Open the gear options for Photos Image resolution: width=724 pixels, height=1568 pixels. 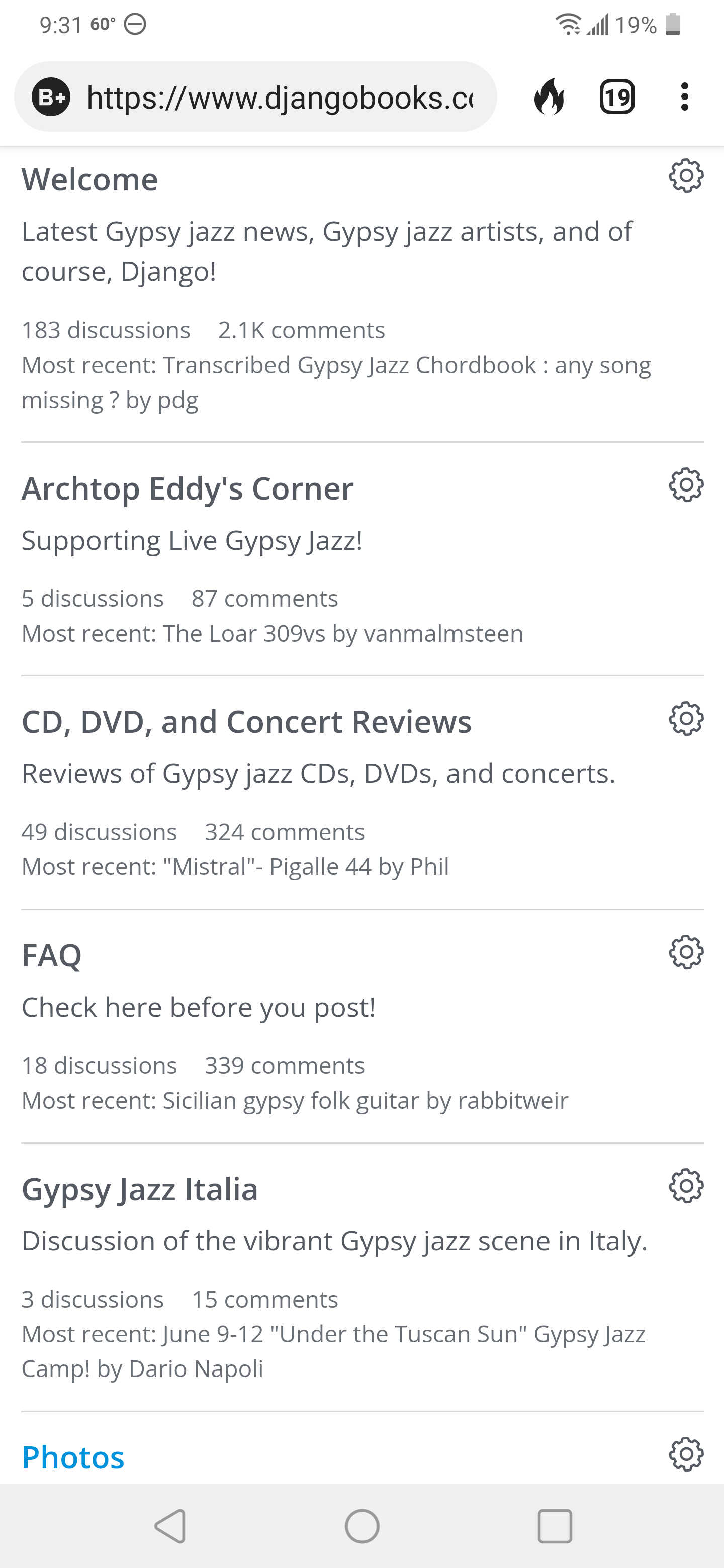[686, 1455]
